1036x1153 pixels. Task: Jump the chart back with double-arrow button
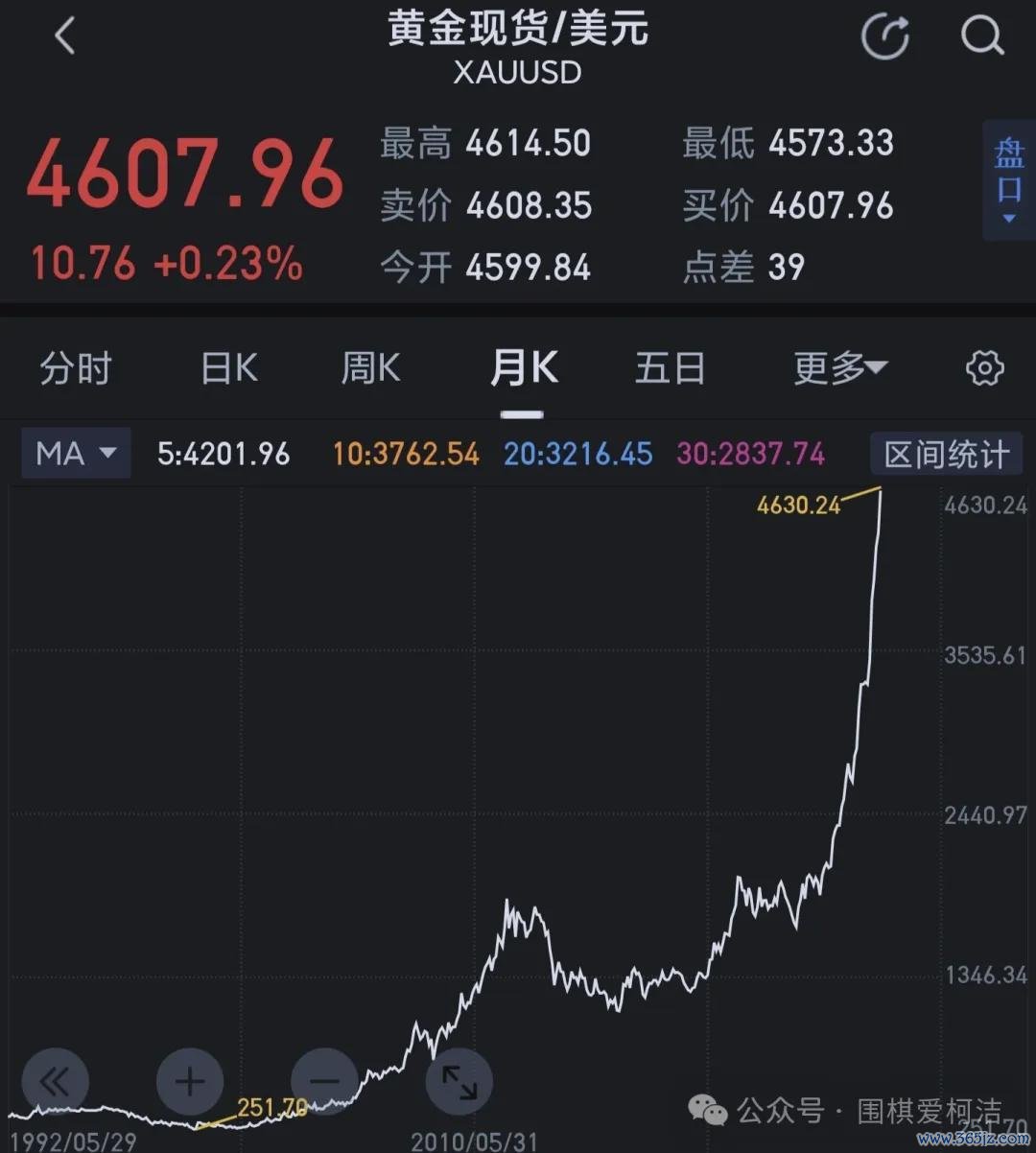[55, 1083]
